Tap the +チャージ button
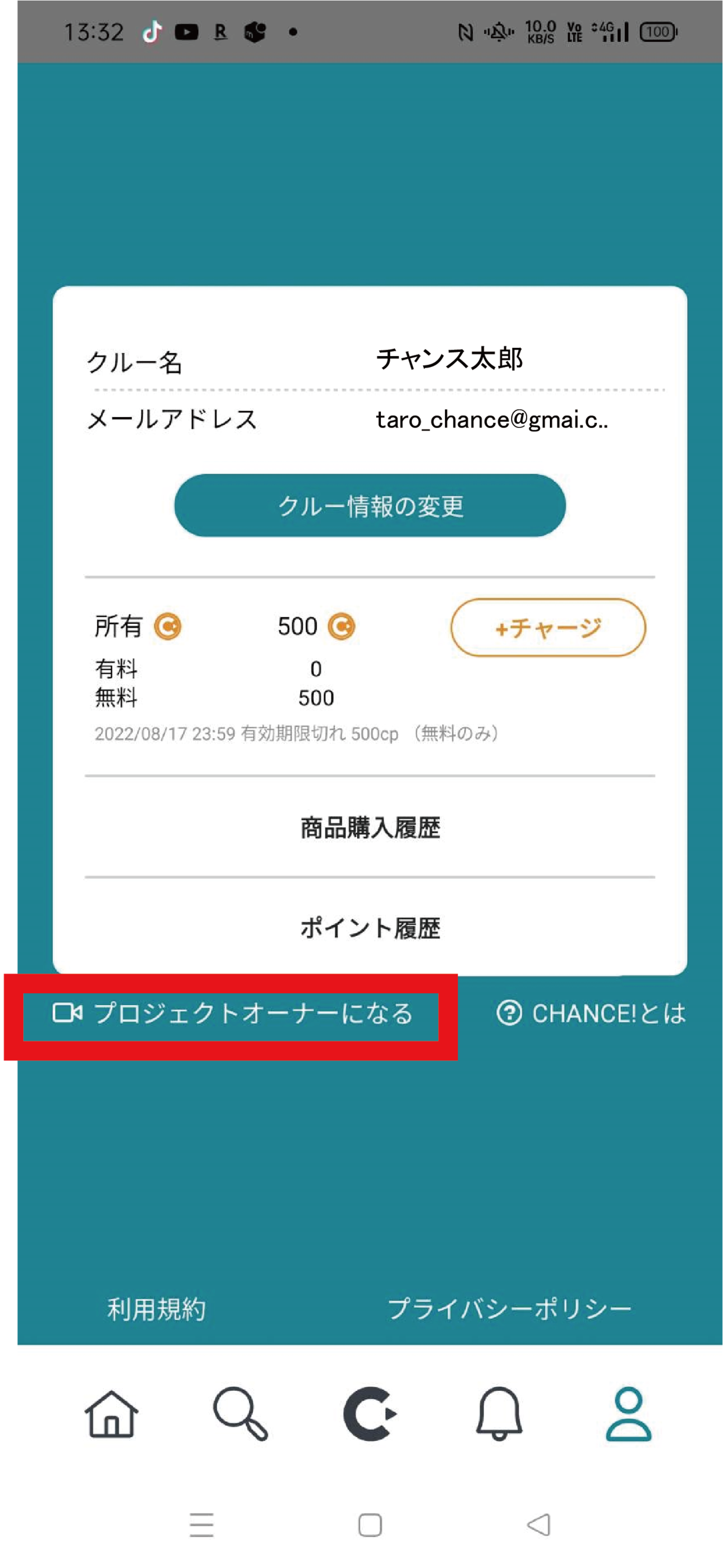This screenshot has width=723, height=1568. (548, 627)
